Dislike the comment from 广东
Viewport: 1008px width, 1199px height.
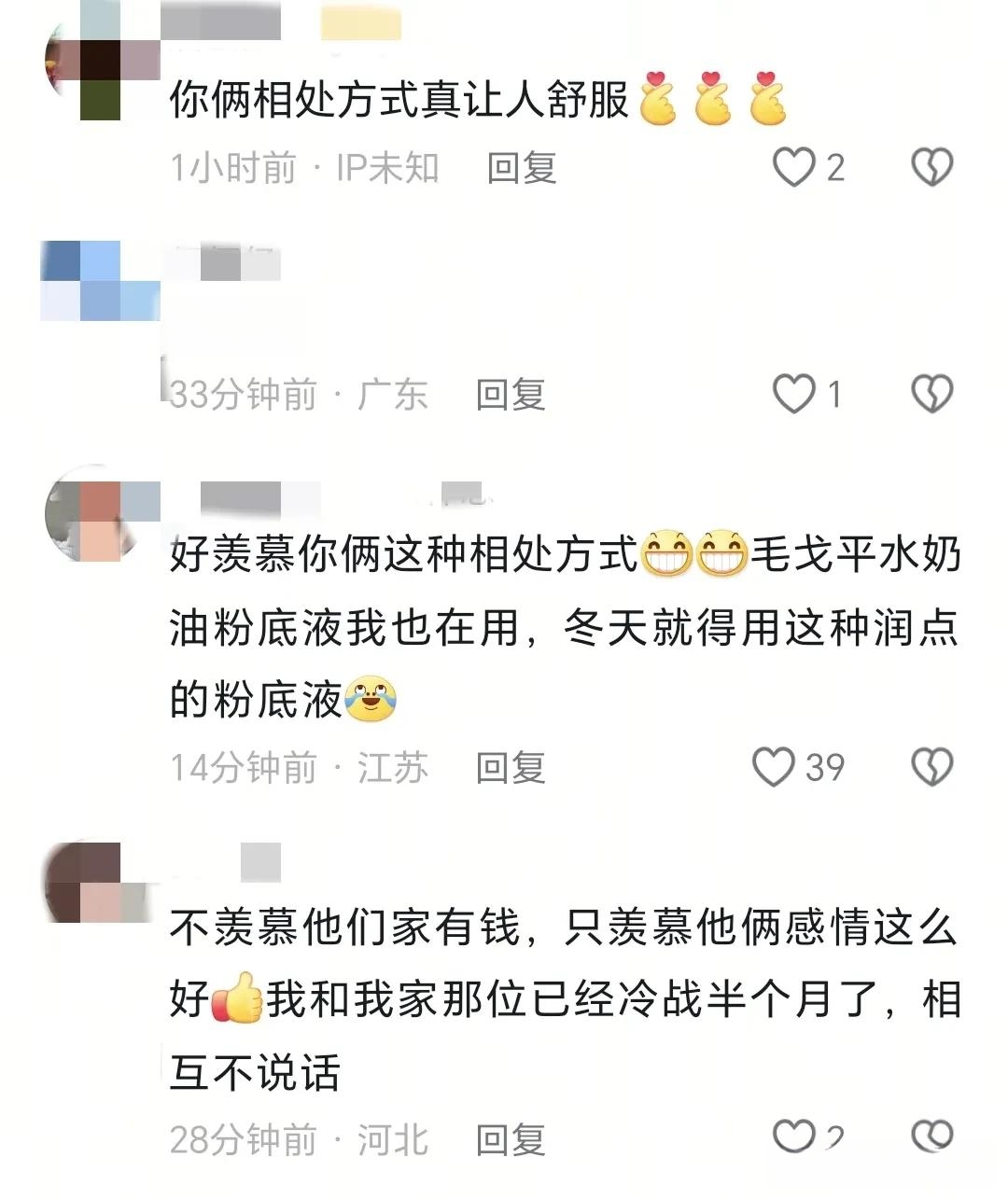[x=931, y=394]
